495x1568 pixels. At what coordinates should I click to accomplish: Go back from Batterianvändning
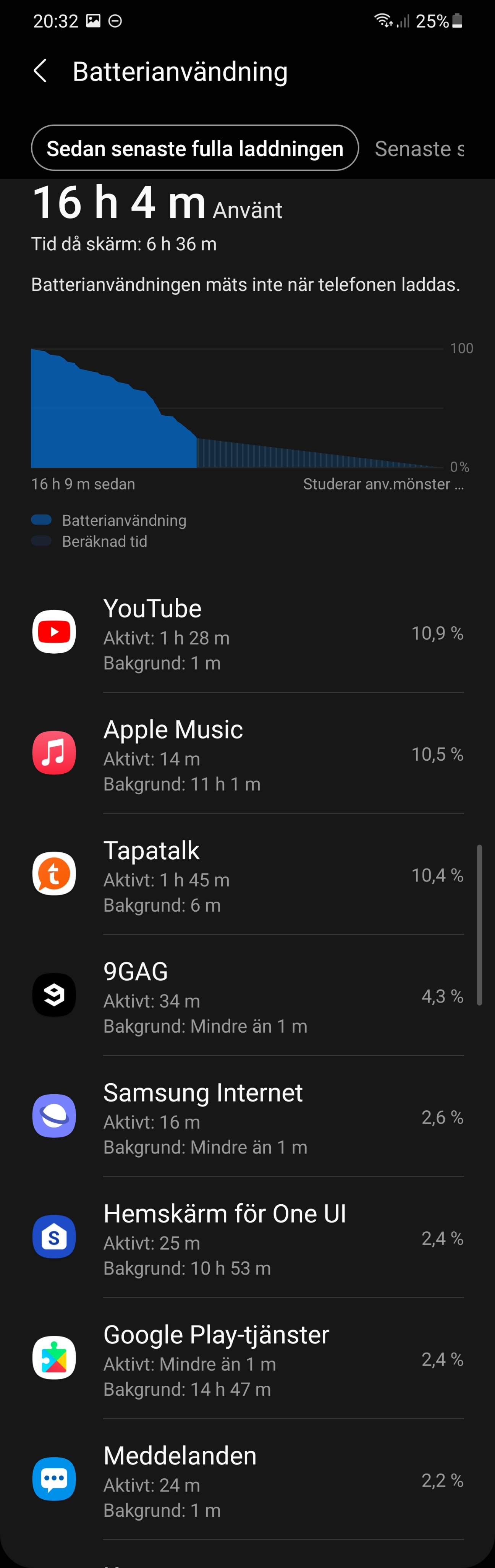[40, 71]
